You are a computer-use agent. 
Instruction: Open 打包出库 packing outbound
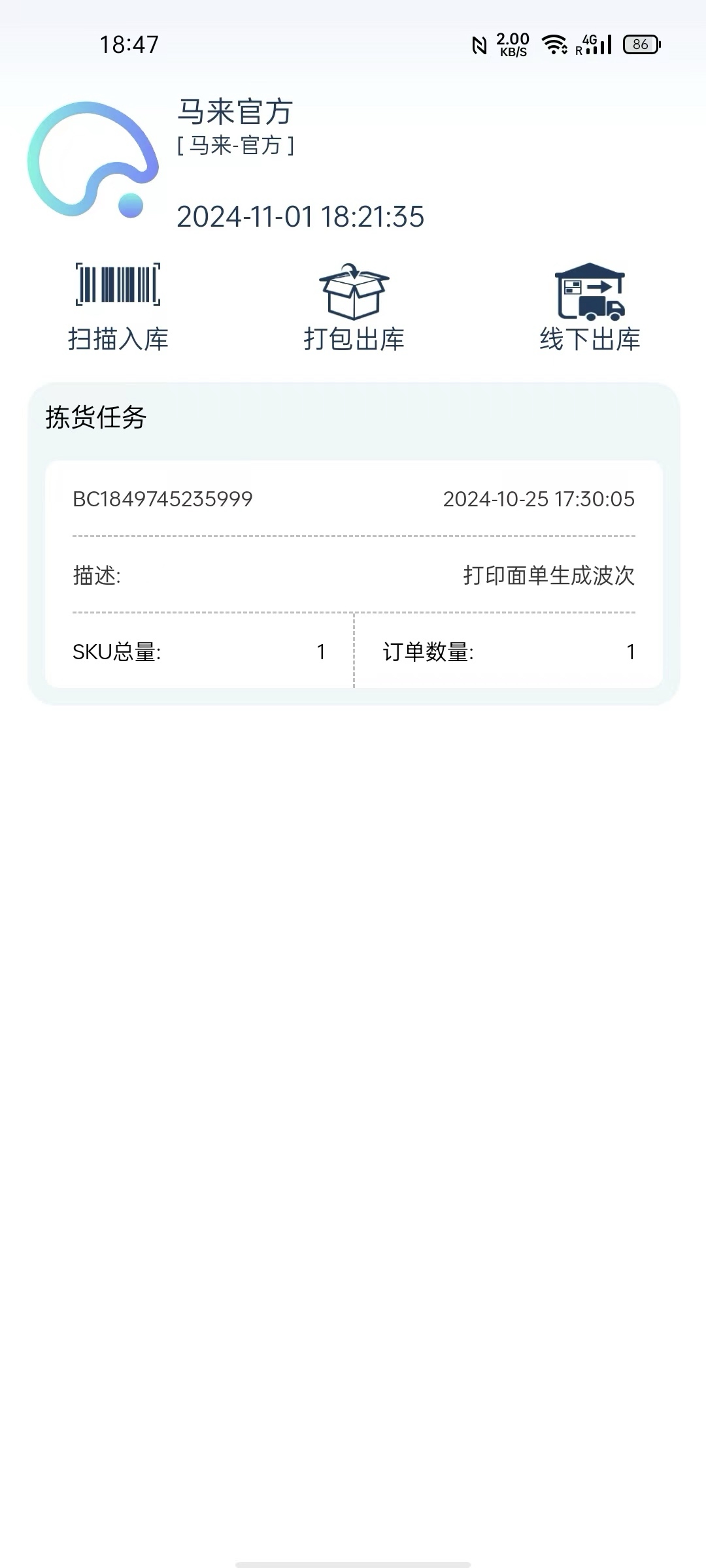[x=354, y=307]
